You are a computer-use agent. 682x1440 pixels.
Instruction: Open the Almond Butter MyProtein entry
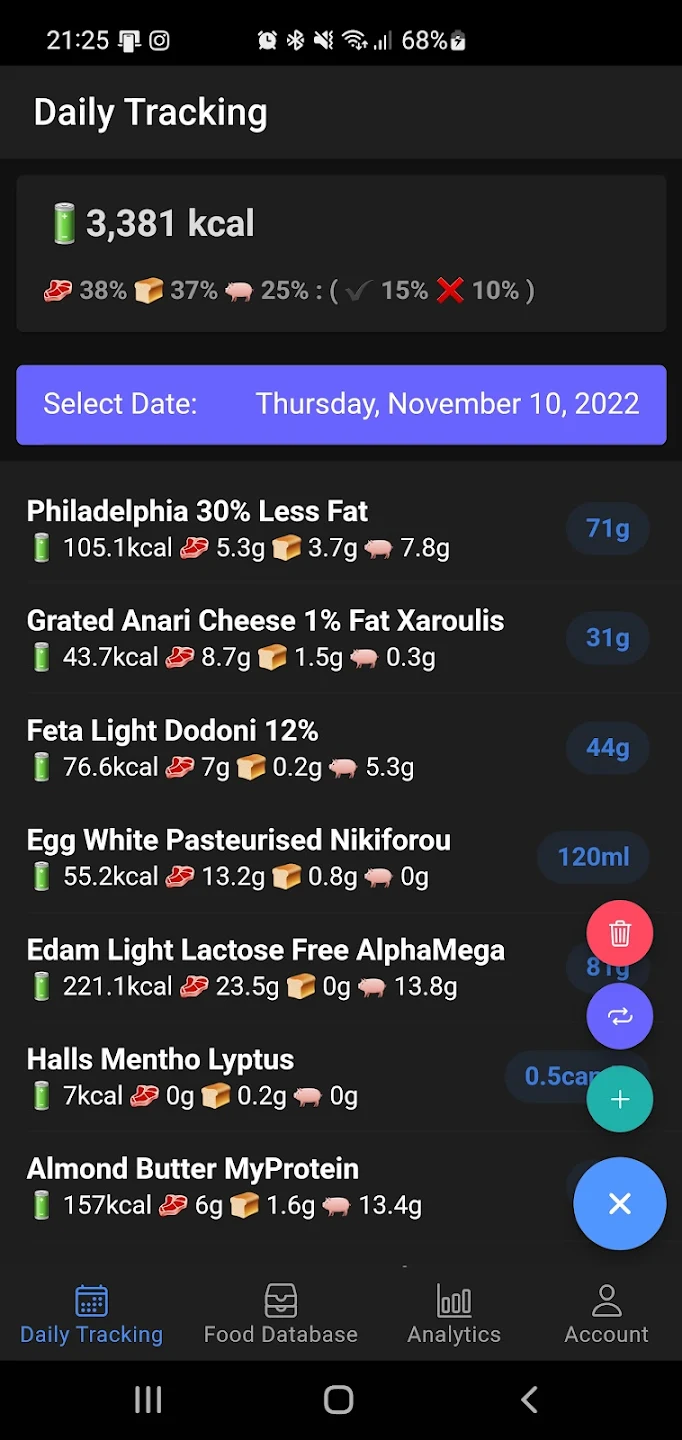(250, 1186)
